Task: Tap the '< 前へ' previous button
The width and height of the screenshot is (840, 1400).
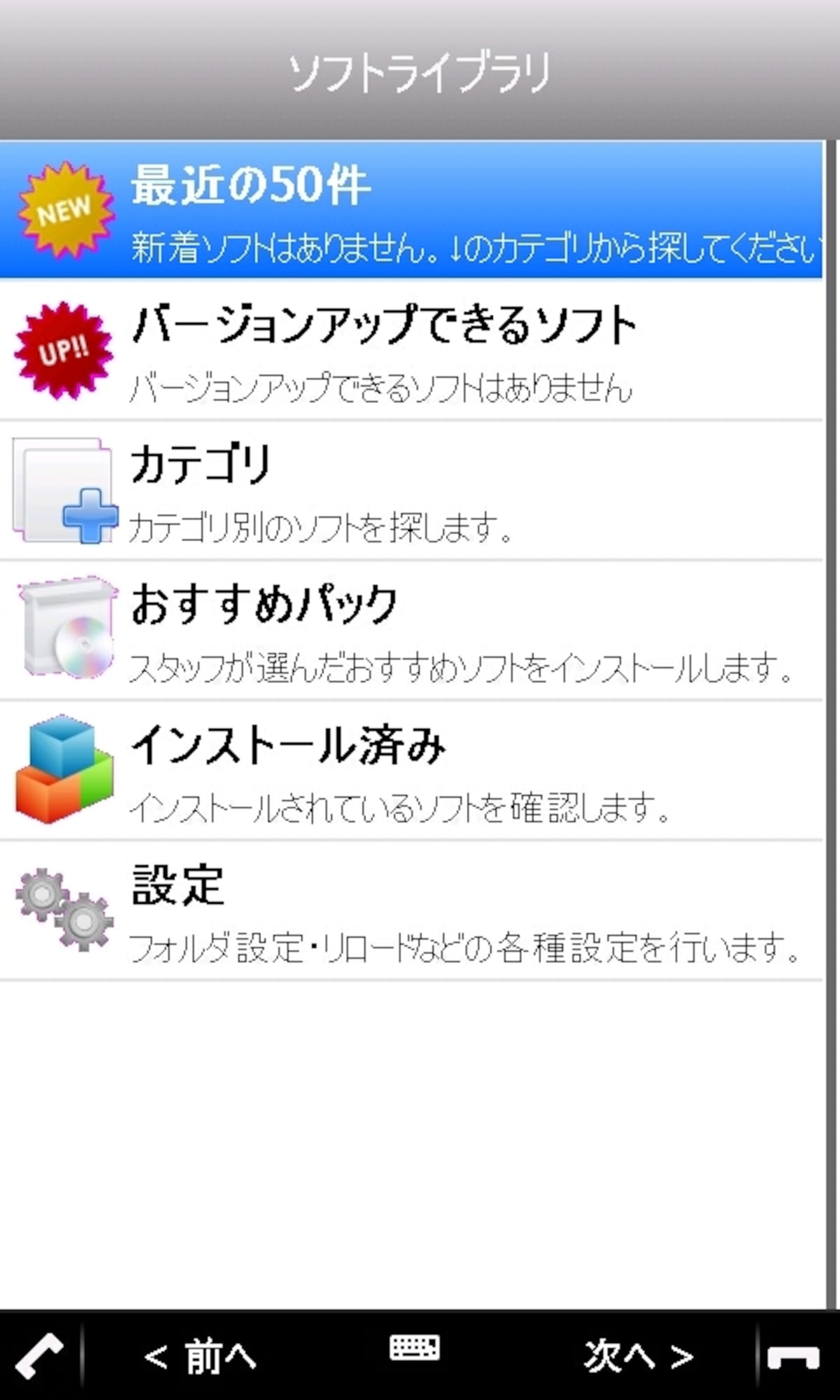Action: [x=200, y=1357]
